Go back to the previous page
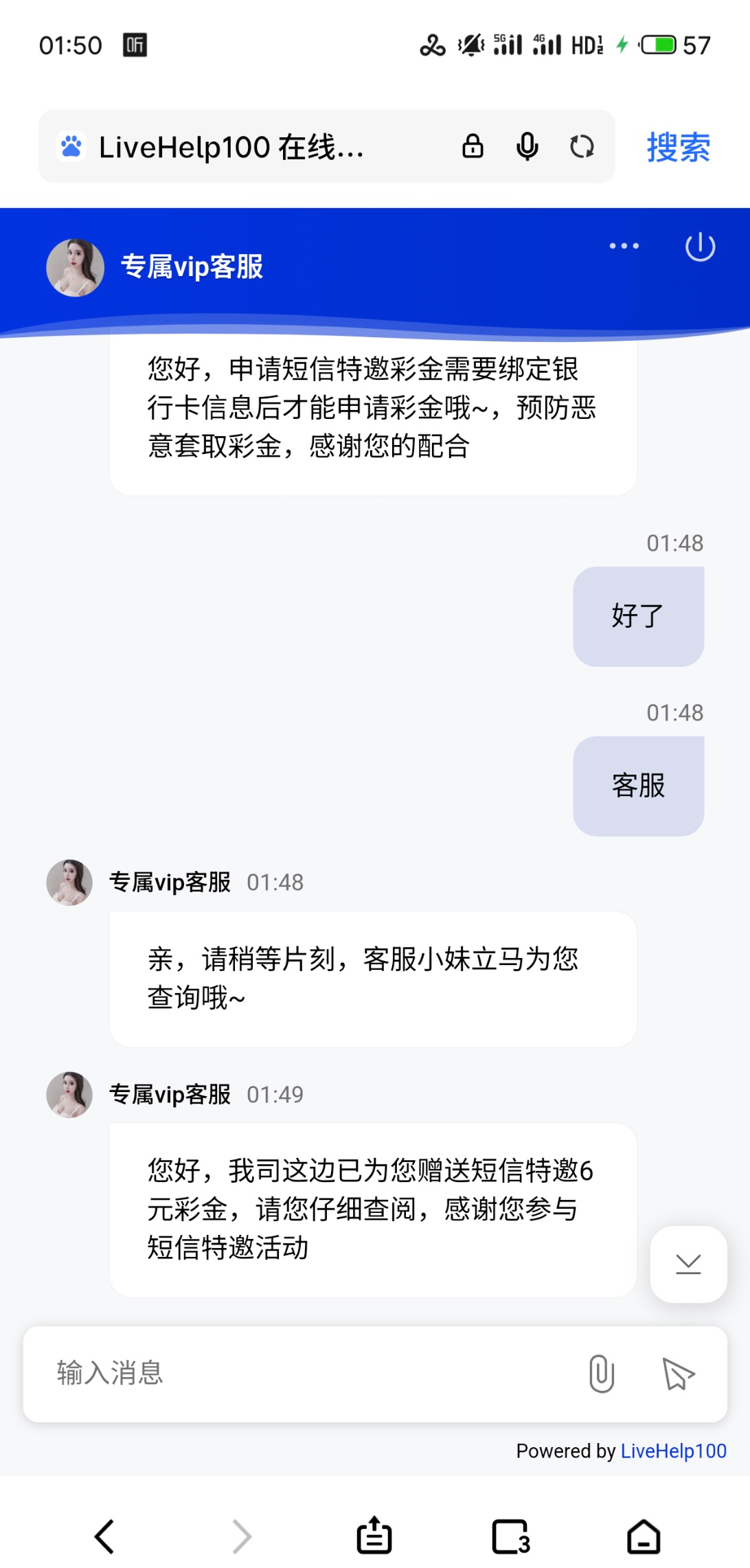The height and width of the screenshot is (1568, 750). pyautogui.click(x=104, y=1536)
